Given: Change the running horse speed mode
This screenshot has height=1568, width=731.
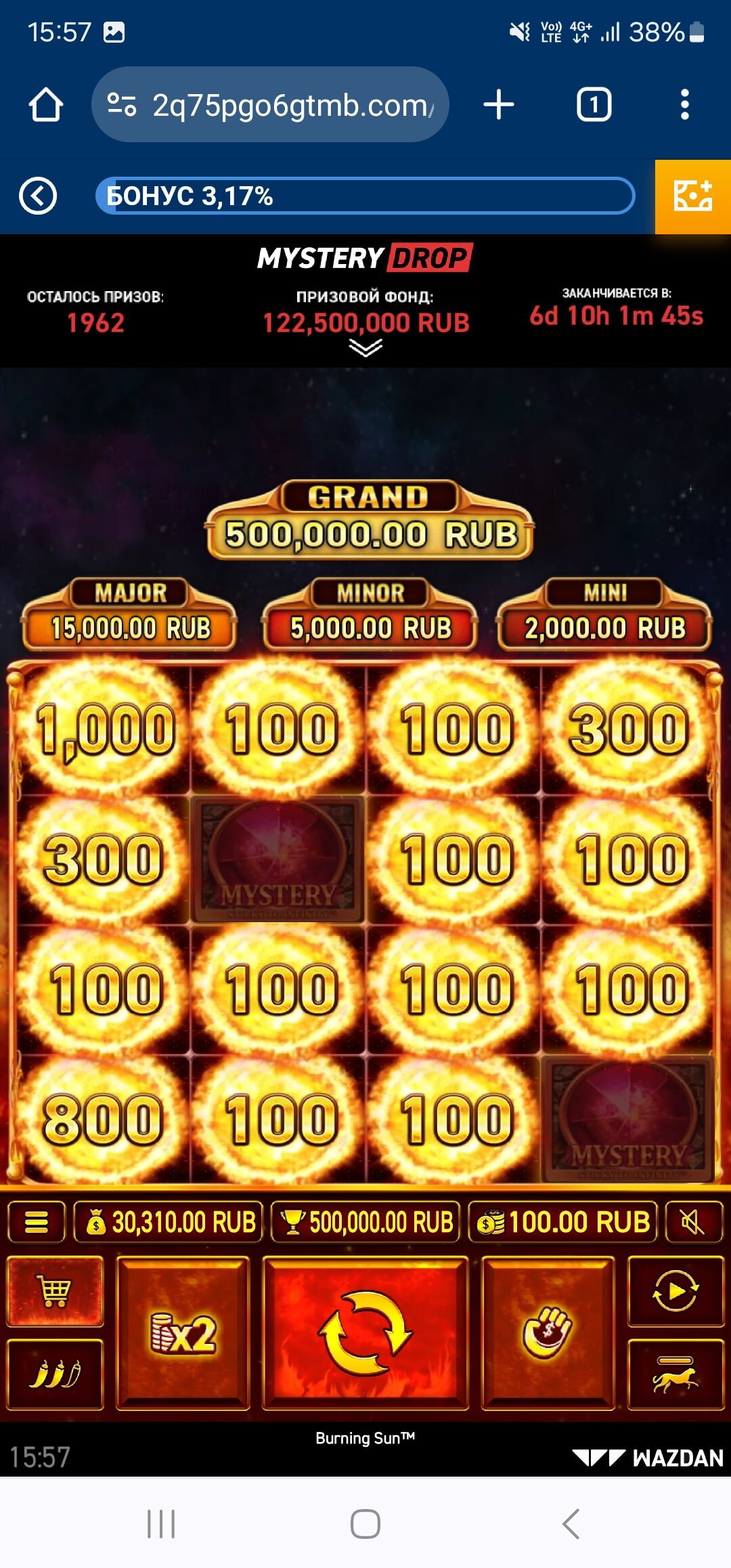Looking at the screenshot, I should (x=675, y=1374).
